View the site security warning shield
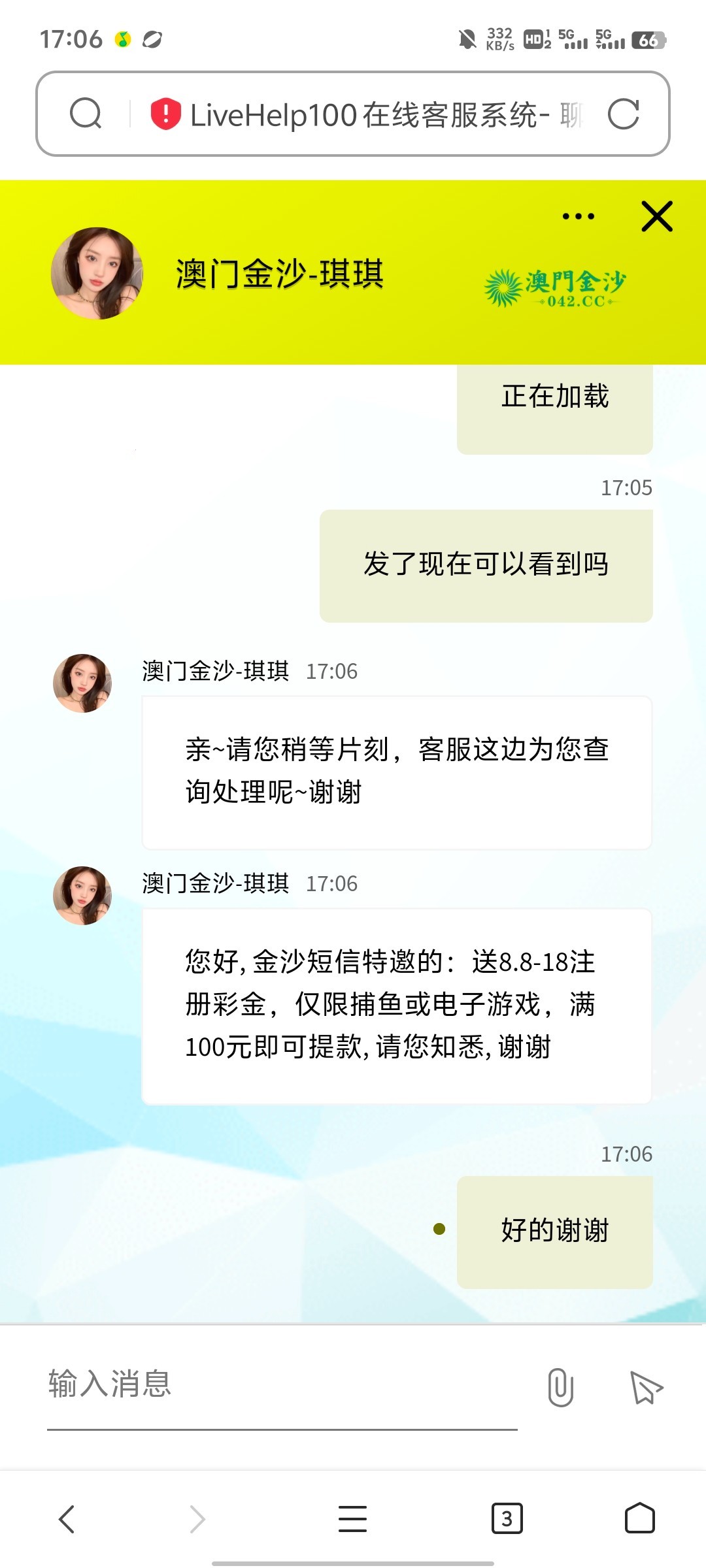The height and width of the screenshot is (1568, 706). pyautogui.click(x=165, y=114)
